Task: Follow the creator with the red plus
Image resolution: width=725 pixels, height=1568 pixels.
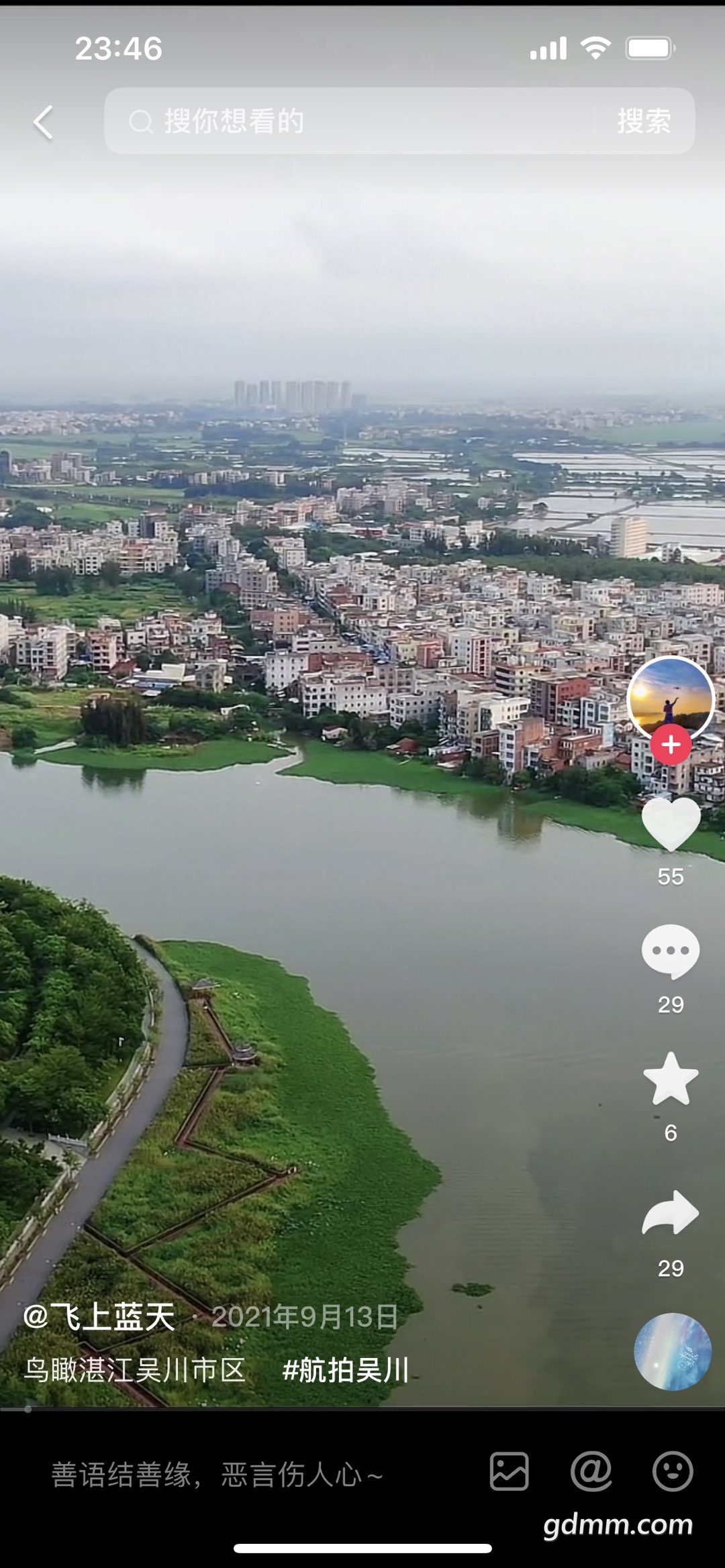Action: pos(671,745)
